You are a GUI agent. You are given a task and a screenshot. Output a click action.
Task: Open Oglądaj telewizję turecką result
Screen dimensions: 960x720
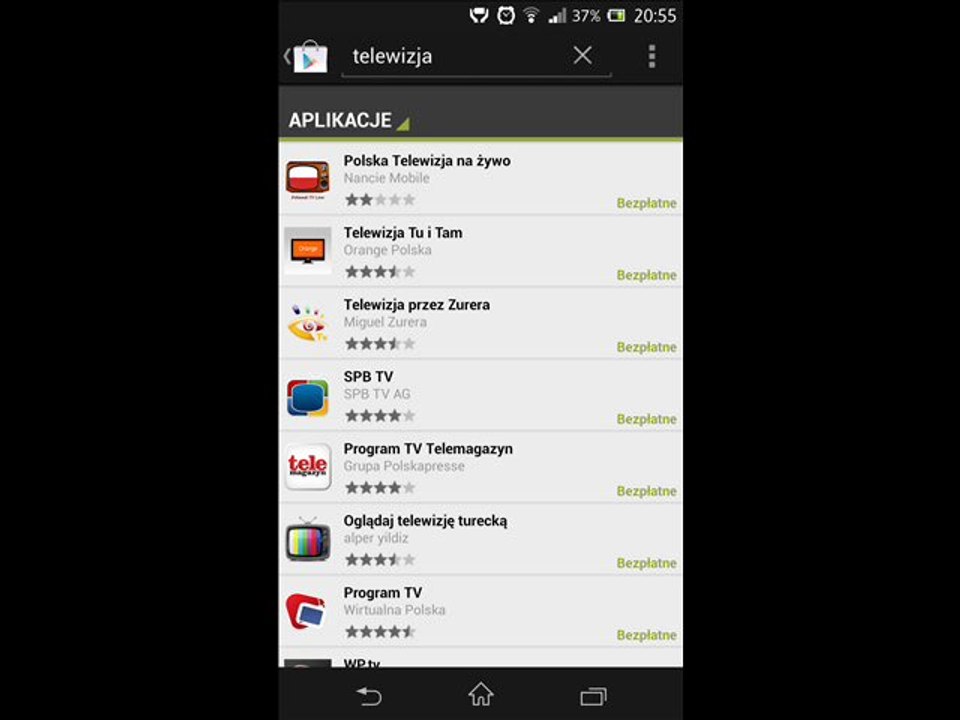point(480,540)
